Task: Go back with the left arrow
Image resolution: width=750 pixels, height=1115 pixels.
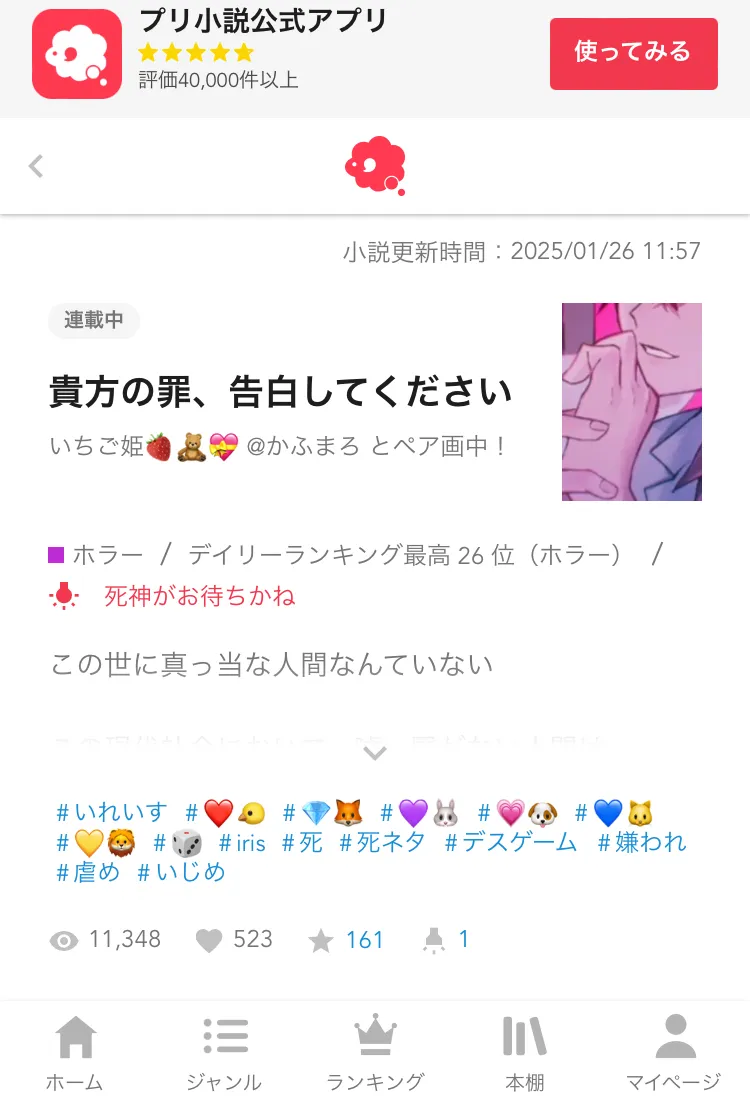Action: point(37,166)
